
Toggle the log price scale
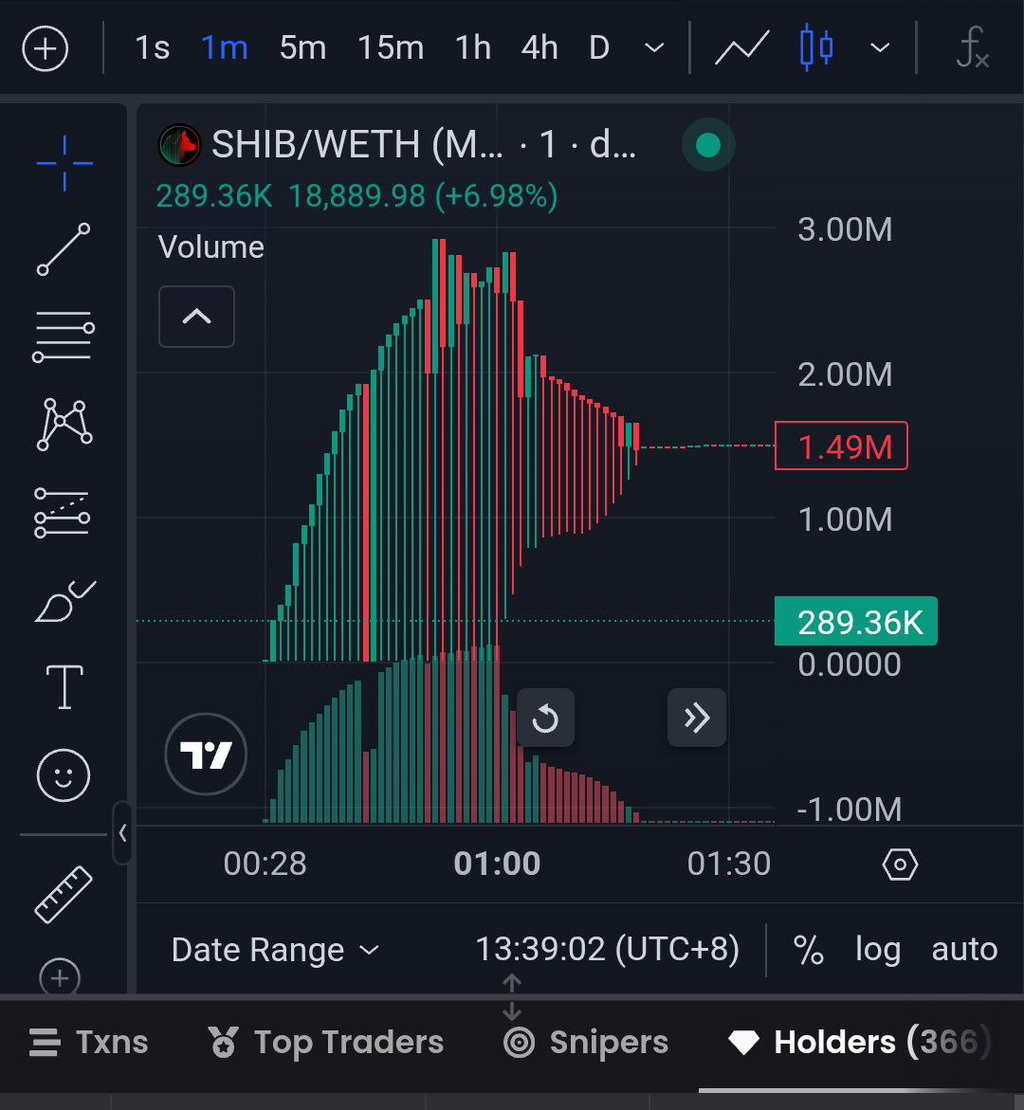tap(877, 950)
